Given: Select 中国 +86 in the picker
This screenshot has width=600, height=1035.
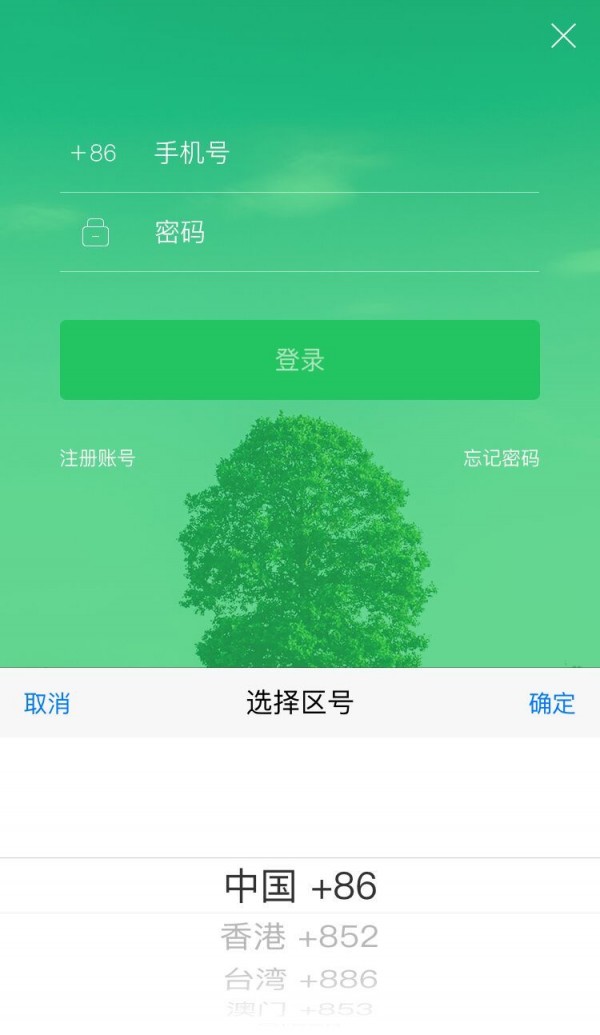Looking at the screenshot, I should [x=300, y=886].
